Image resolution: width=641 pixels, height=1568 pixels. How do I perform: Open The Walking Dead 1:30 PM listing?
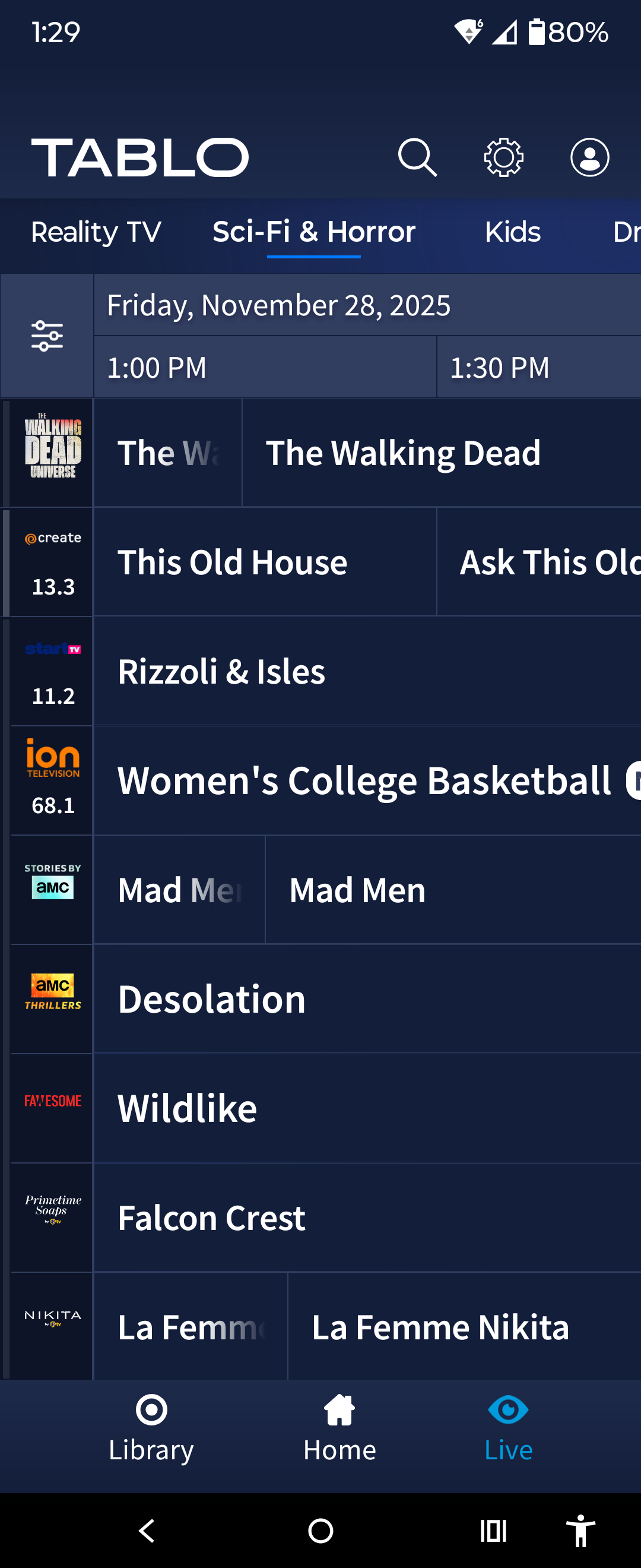pos(441,453)
